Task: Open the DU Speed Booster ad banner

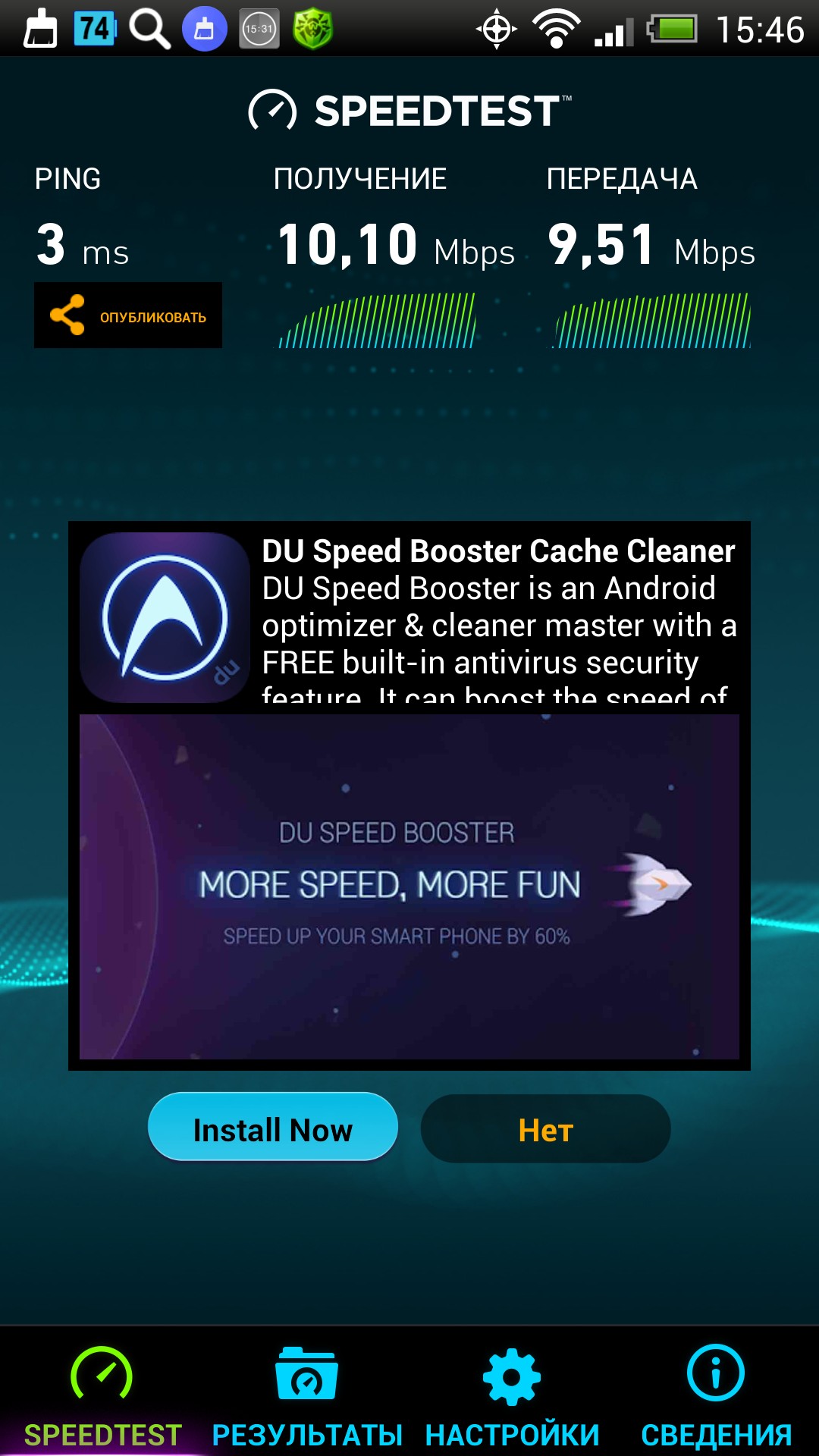Action: 409,886
